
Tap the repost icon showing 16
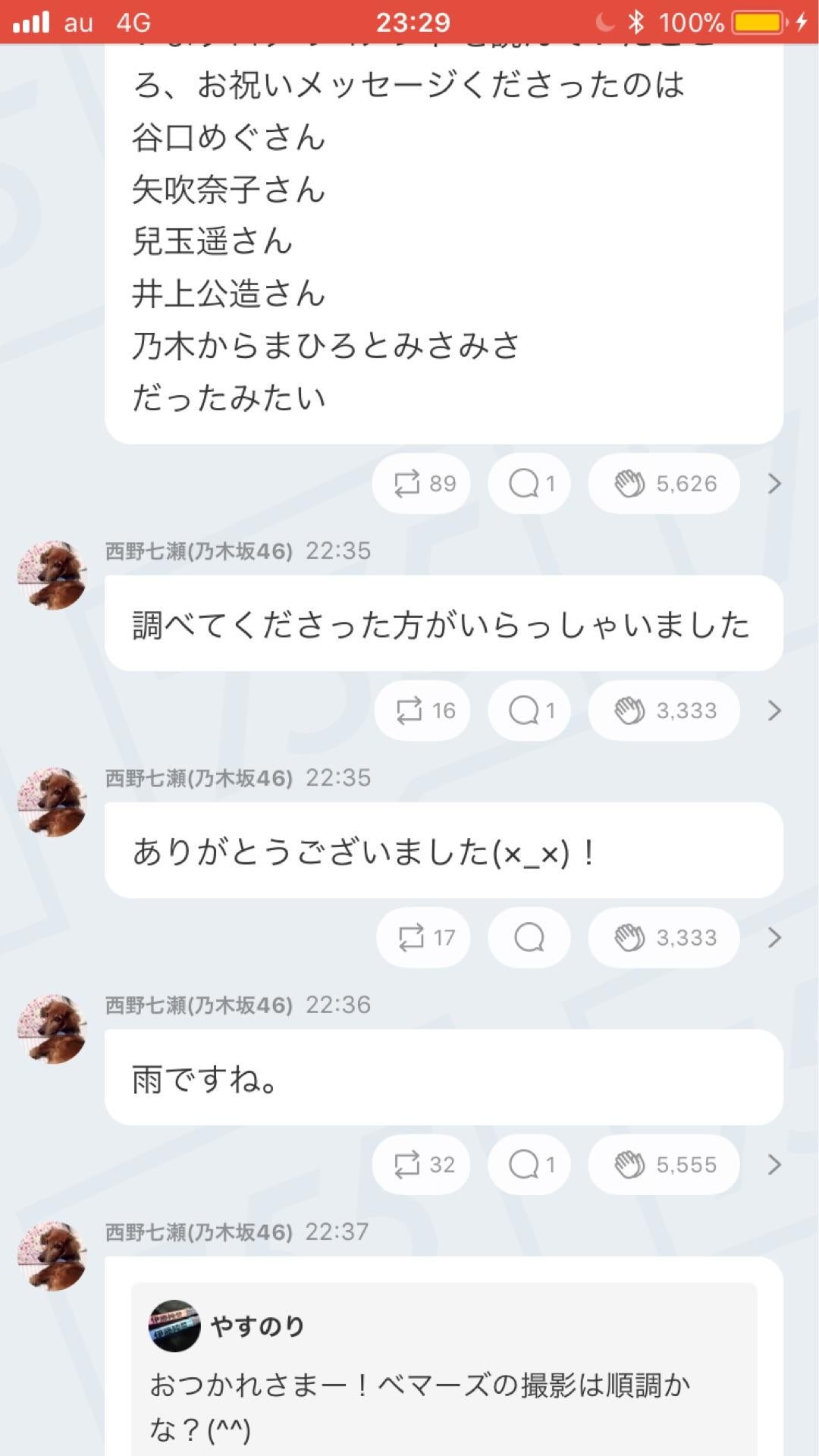(422, 711)
